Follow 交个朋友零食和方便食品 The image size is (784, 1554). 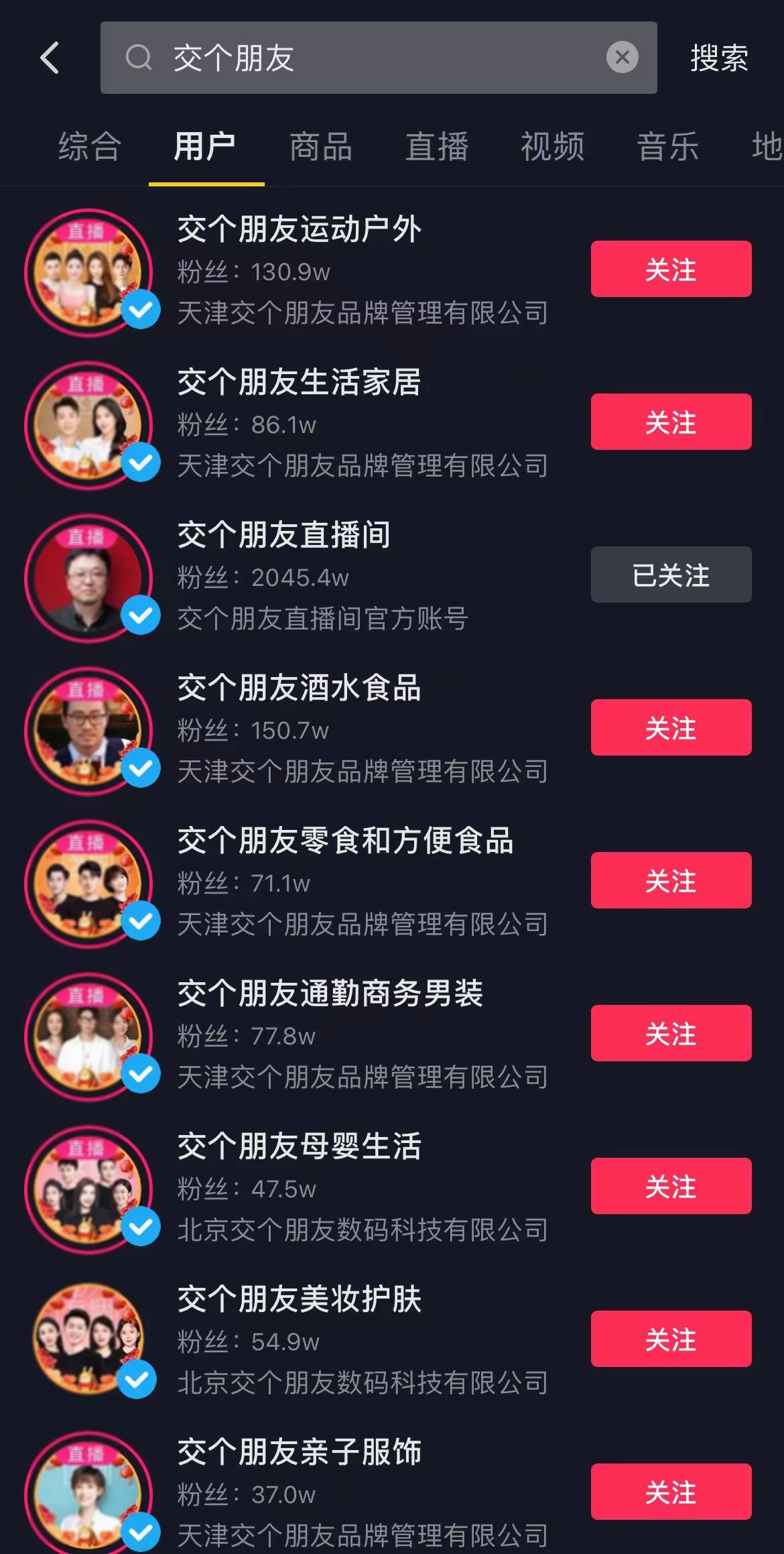click(671, 880)
